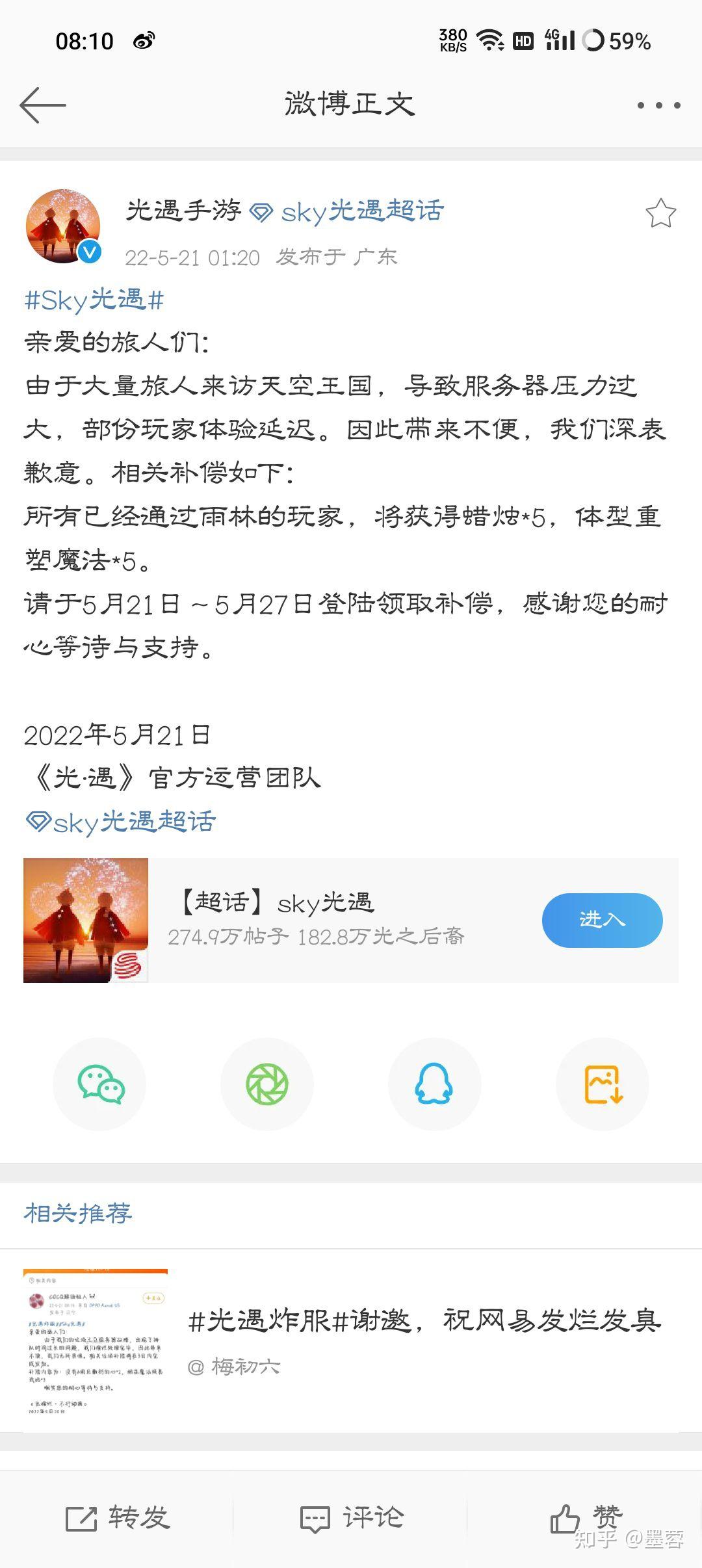Go back from the 微博正文 page
The image size is (702, 1568).
click(43, 105)
